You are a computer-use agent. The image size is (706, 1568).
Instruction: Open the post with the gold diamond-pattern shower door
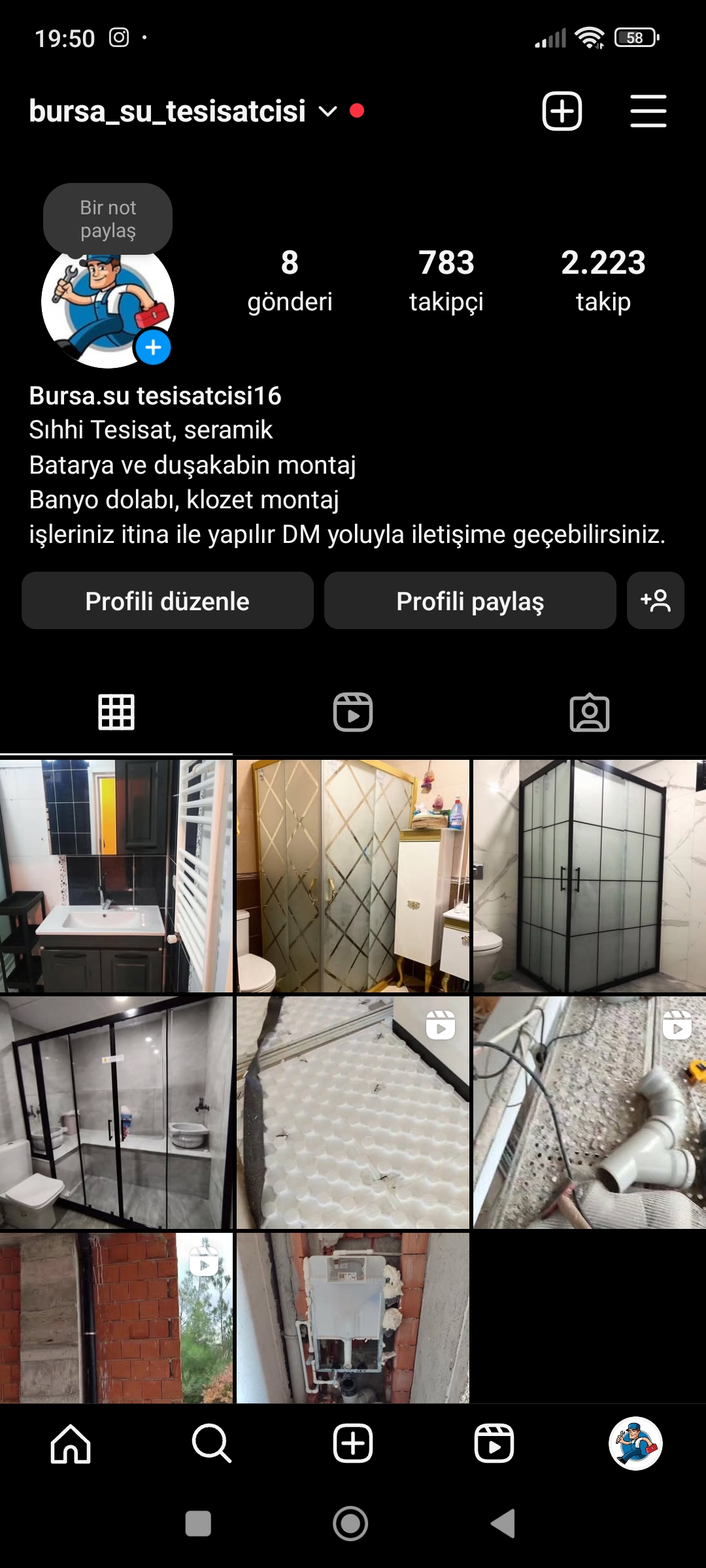click(x=353, y=875)
